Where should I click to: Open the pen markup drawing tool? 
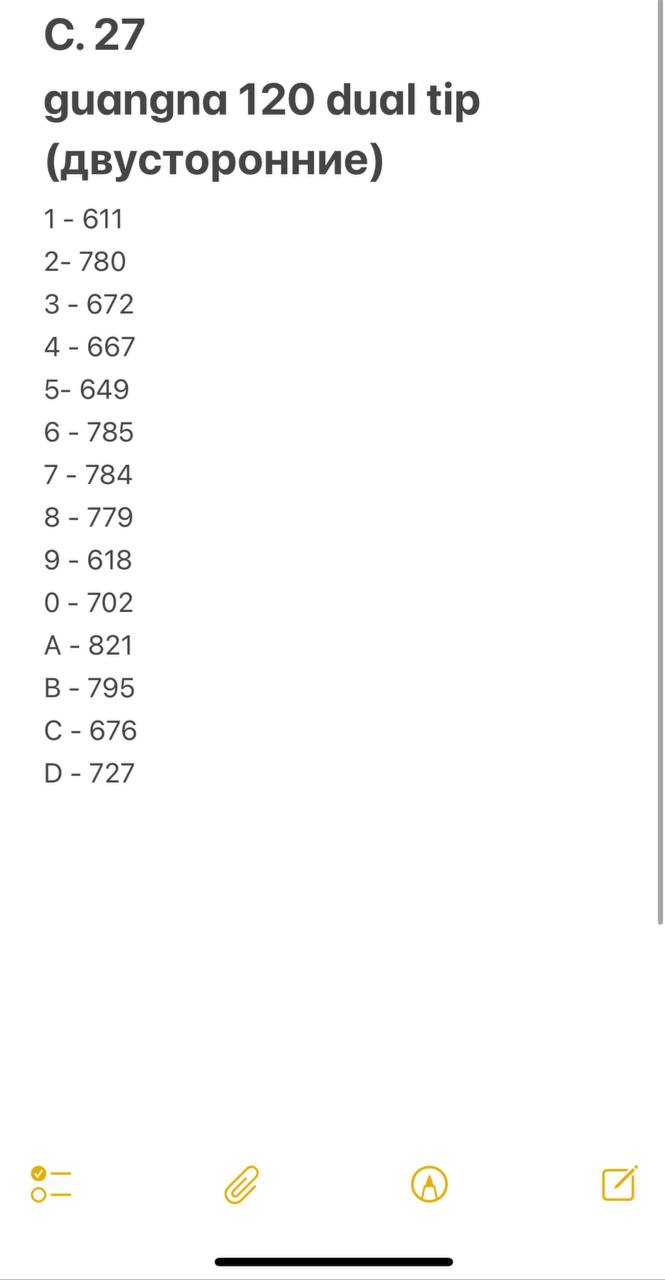tap(430, 1184)
